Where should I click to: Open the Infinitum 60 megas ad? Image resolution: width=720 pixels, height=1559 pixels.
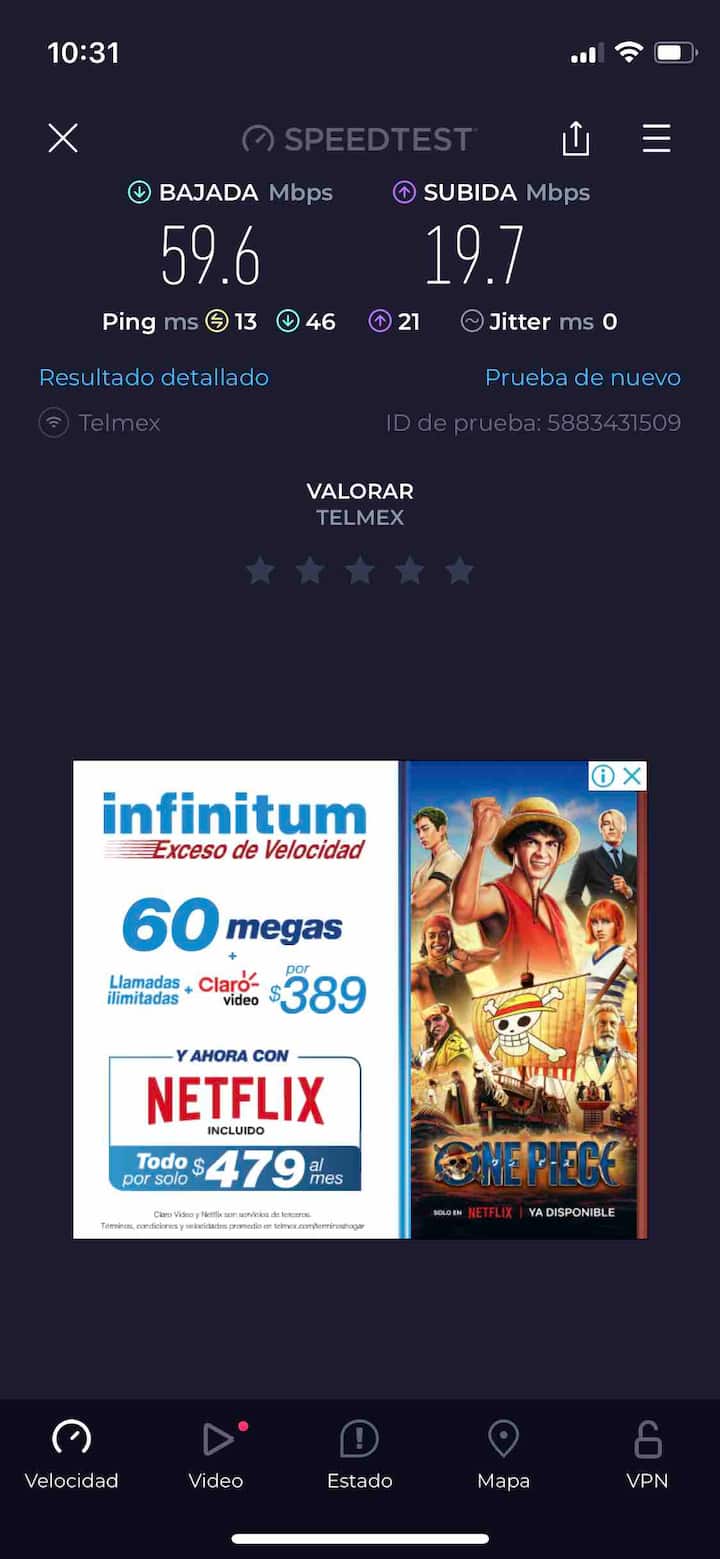tap(236, 1000)
